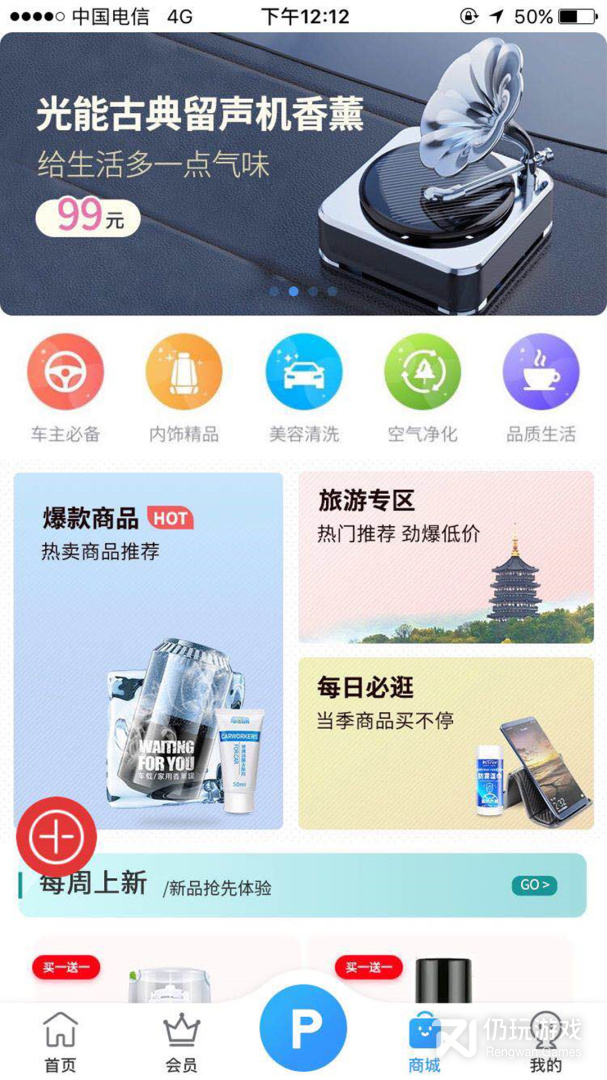Tap the blue P parking button

tap(303, 1029)
